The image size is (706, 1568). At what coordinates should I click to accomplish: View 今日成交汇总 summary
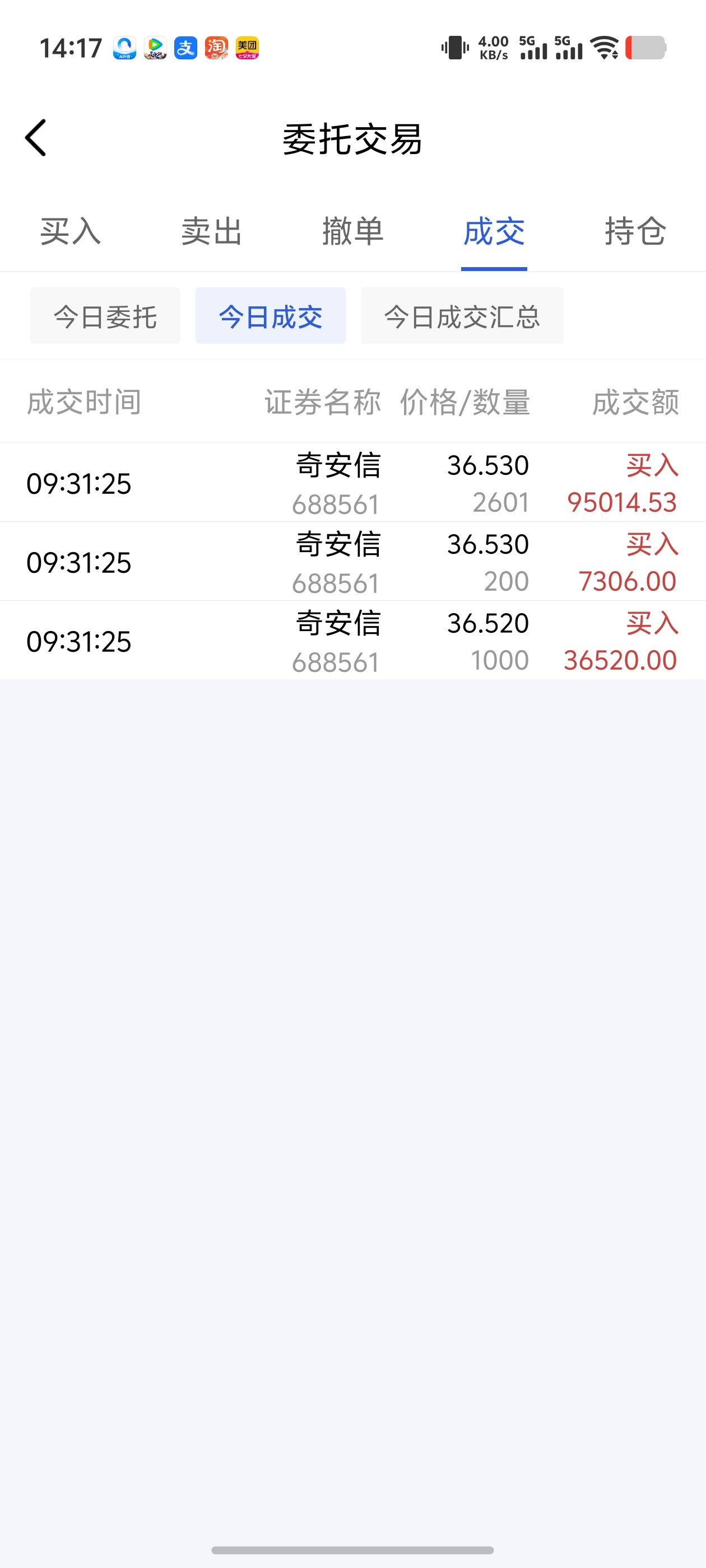462,316
